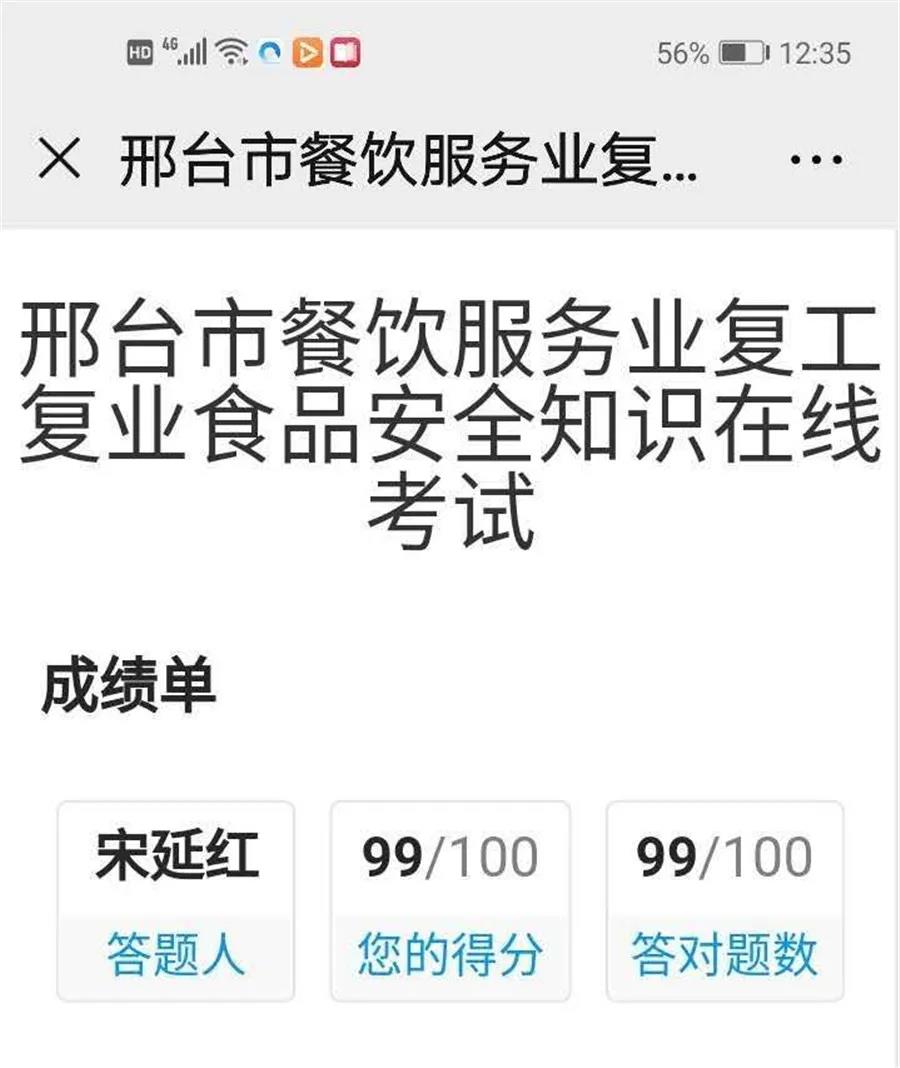The height and width of the screenshot is (1068, 900).
Task: Open the three-dot overflow menu
Action: coord(815,159)
